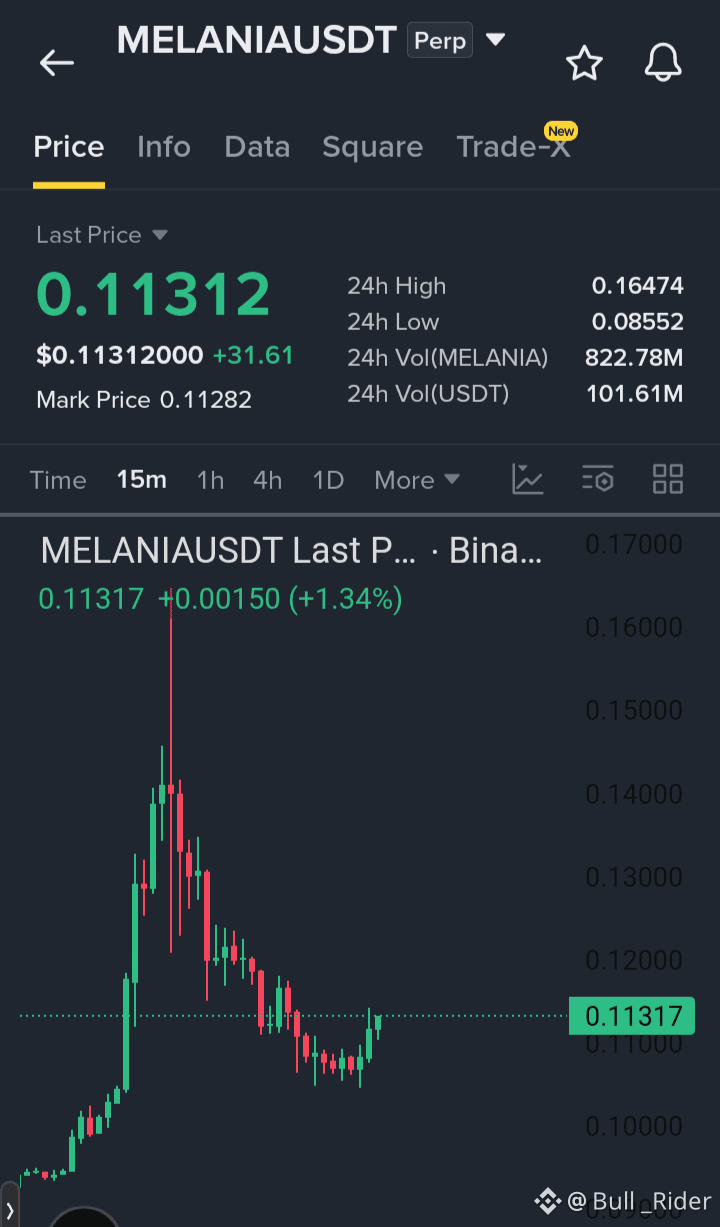Switch to the Data tab

pos(257,147)
